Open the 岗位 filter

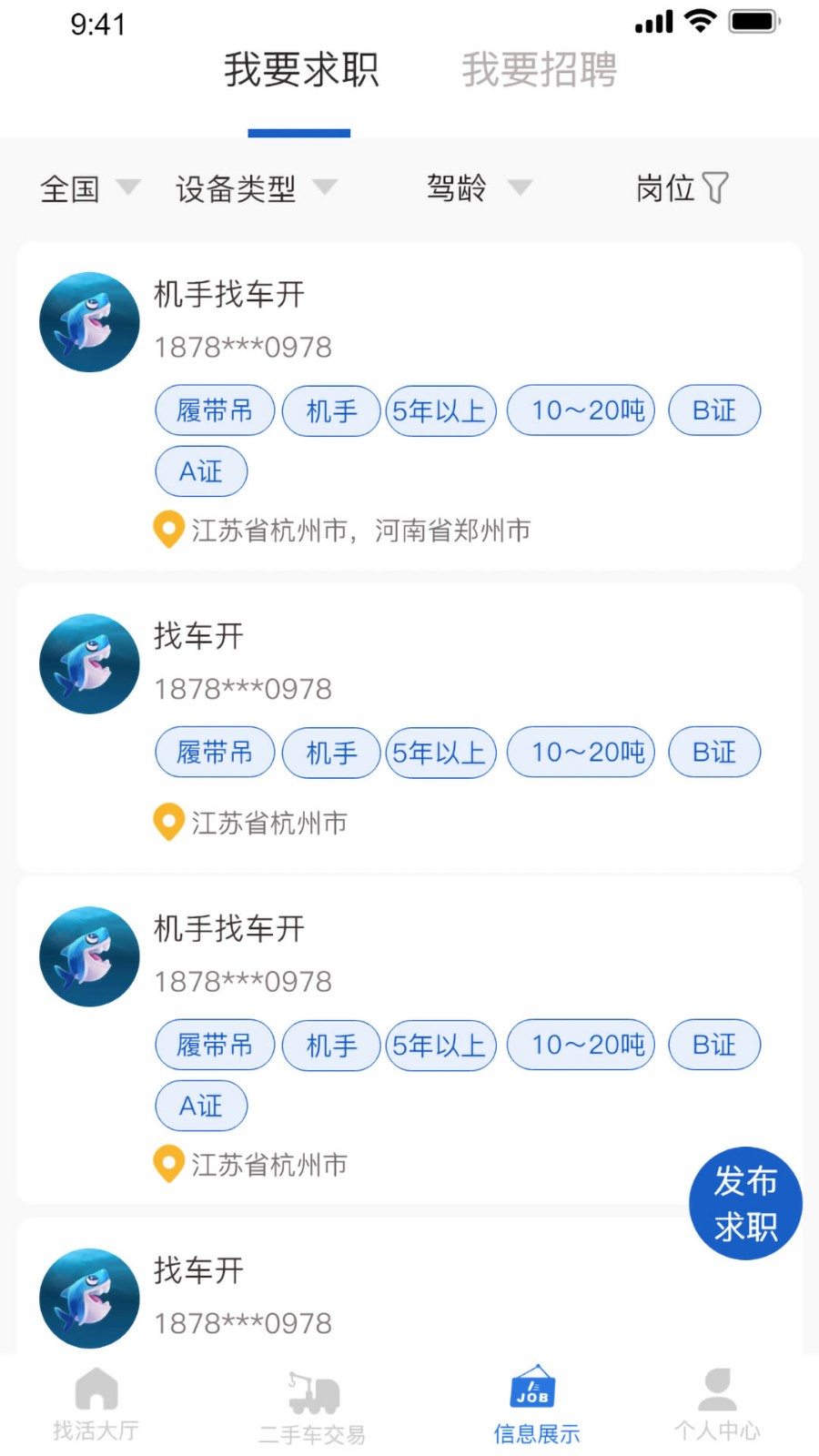tap(681, 188)
